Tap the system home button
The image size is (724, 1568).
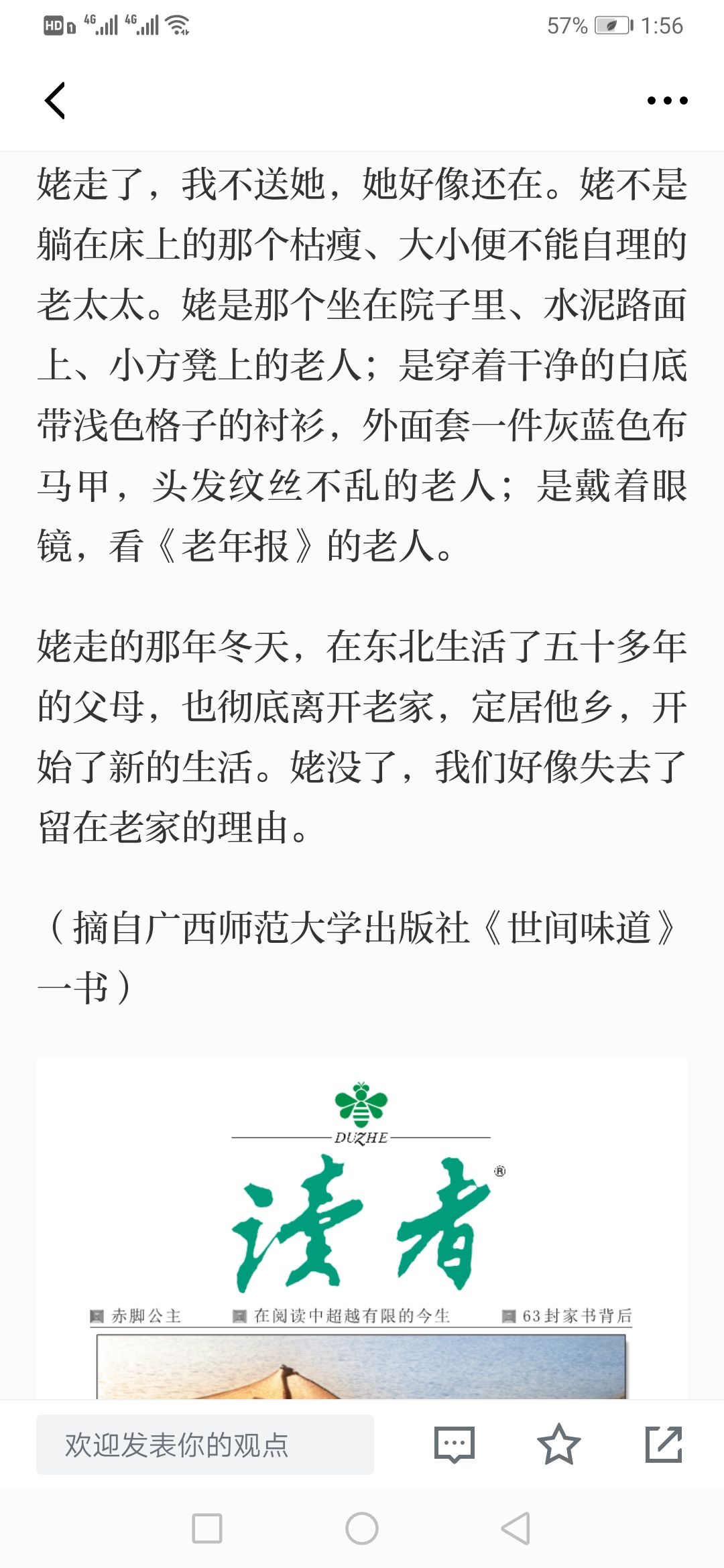[x=362, y=1529]
